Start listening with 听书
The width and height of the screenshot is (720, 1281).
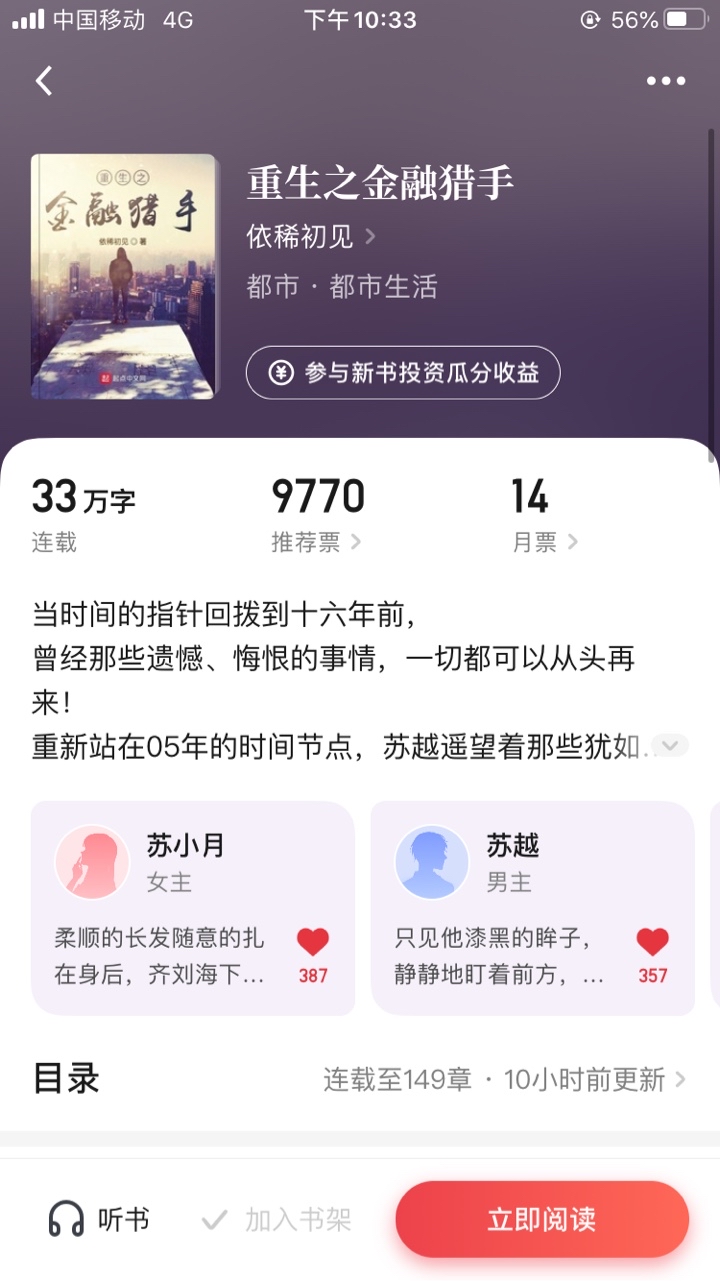[99, 1220]
